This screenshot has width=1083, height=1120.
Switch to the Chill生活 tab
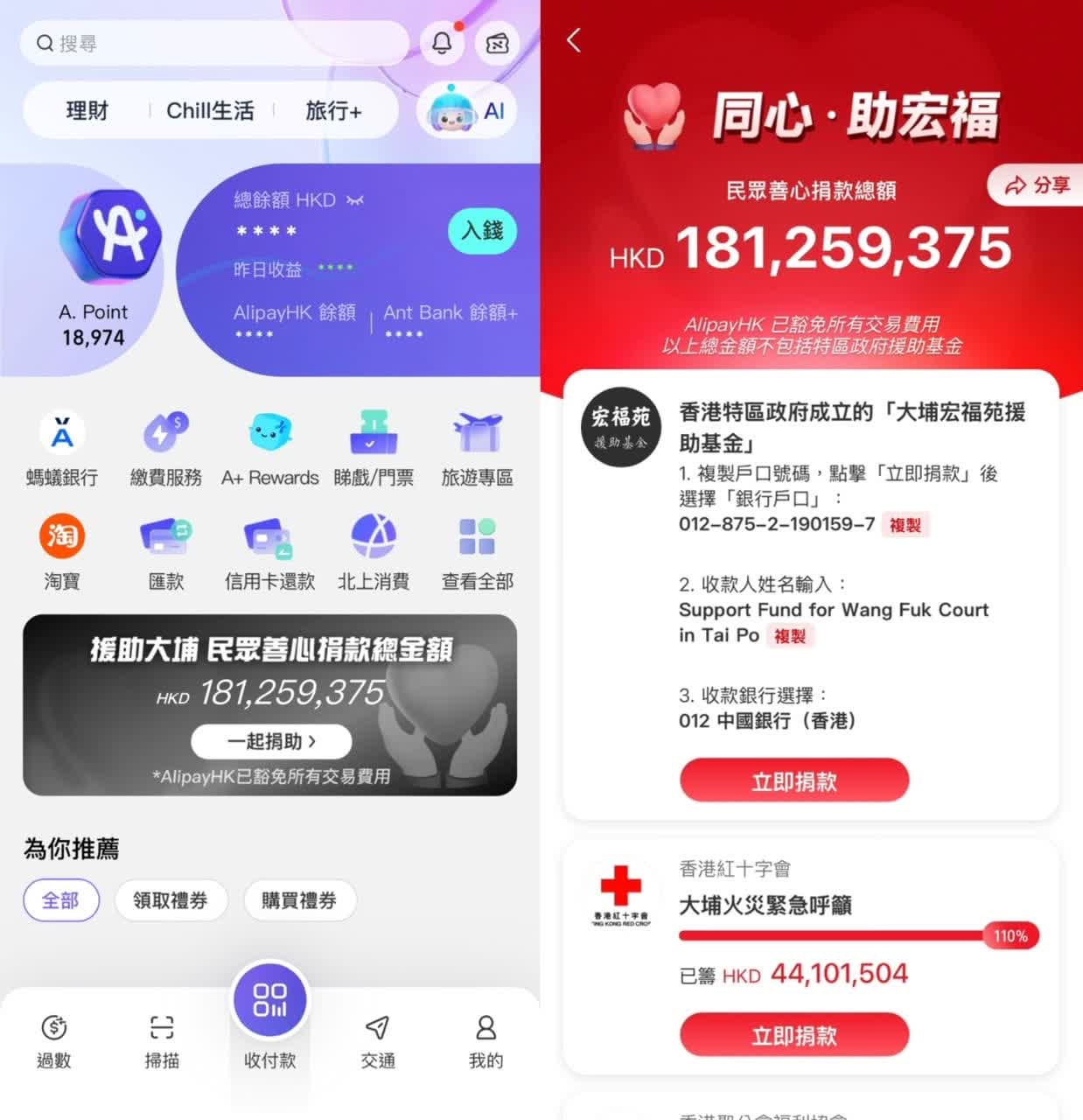pyautogui.click(x=210, y=111)
